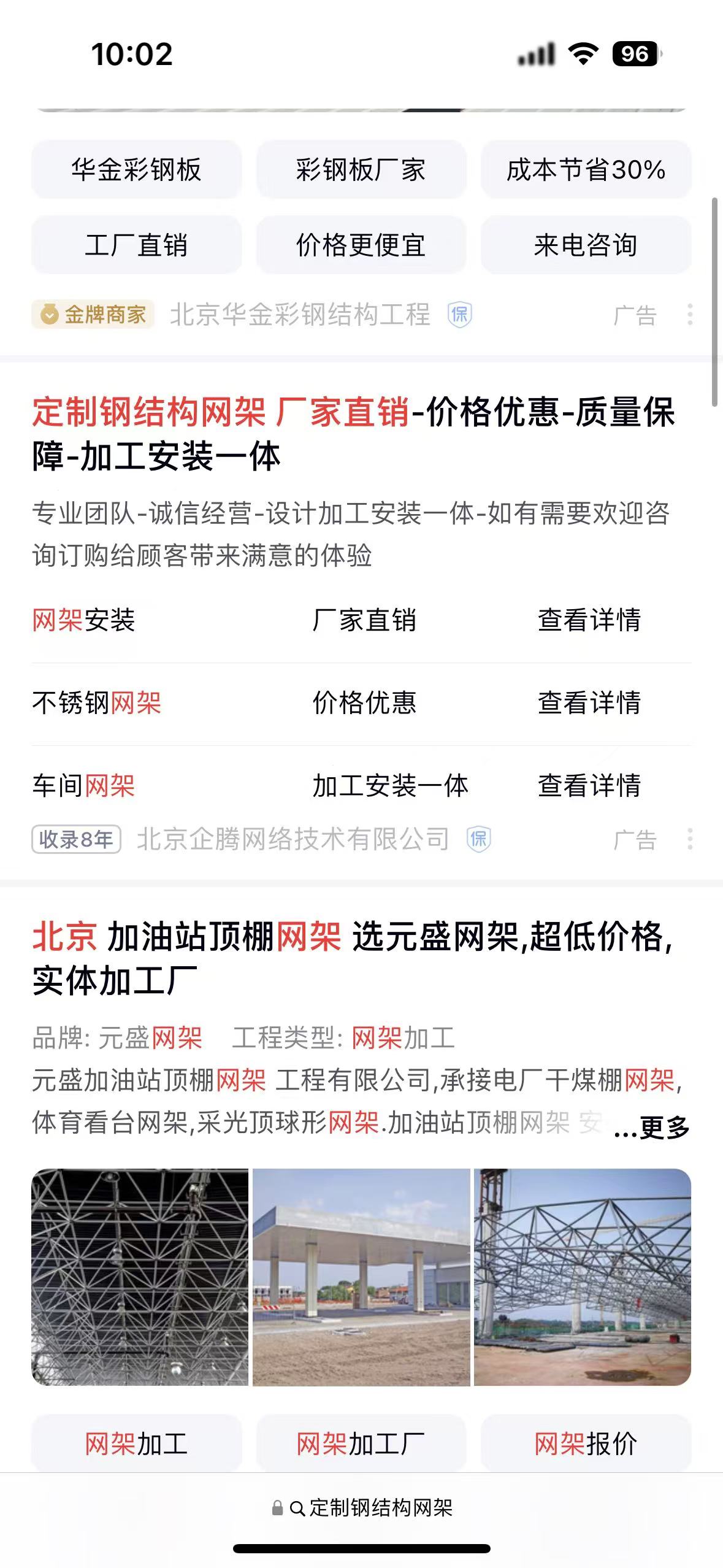The image size is (723, 1568).
Task: Open the 成本节省30% chip
Action: tap(586, 170)
